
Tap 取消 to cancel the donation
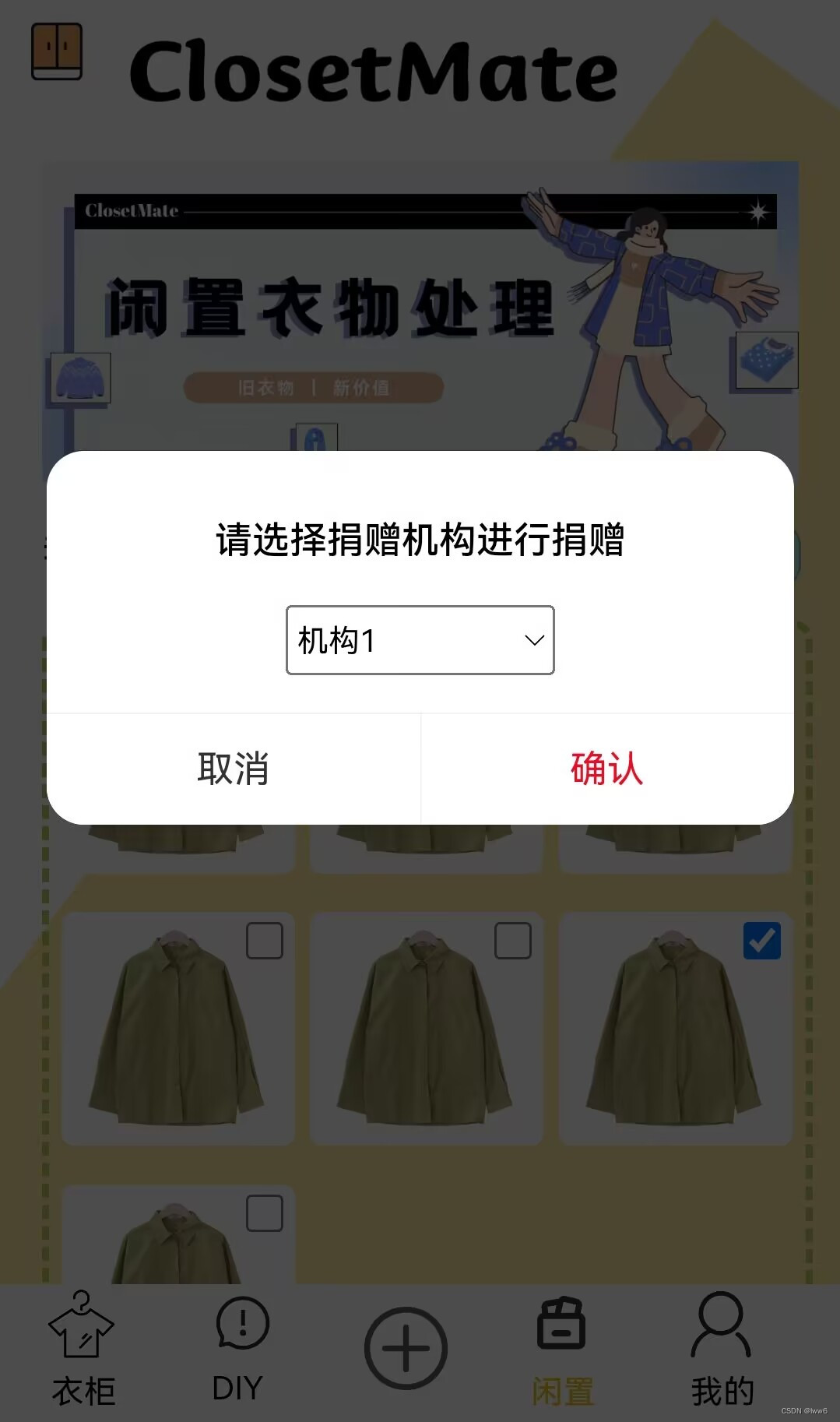pyautogui.click(x=234, y=769)
